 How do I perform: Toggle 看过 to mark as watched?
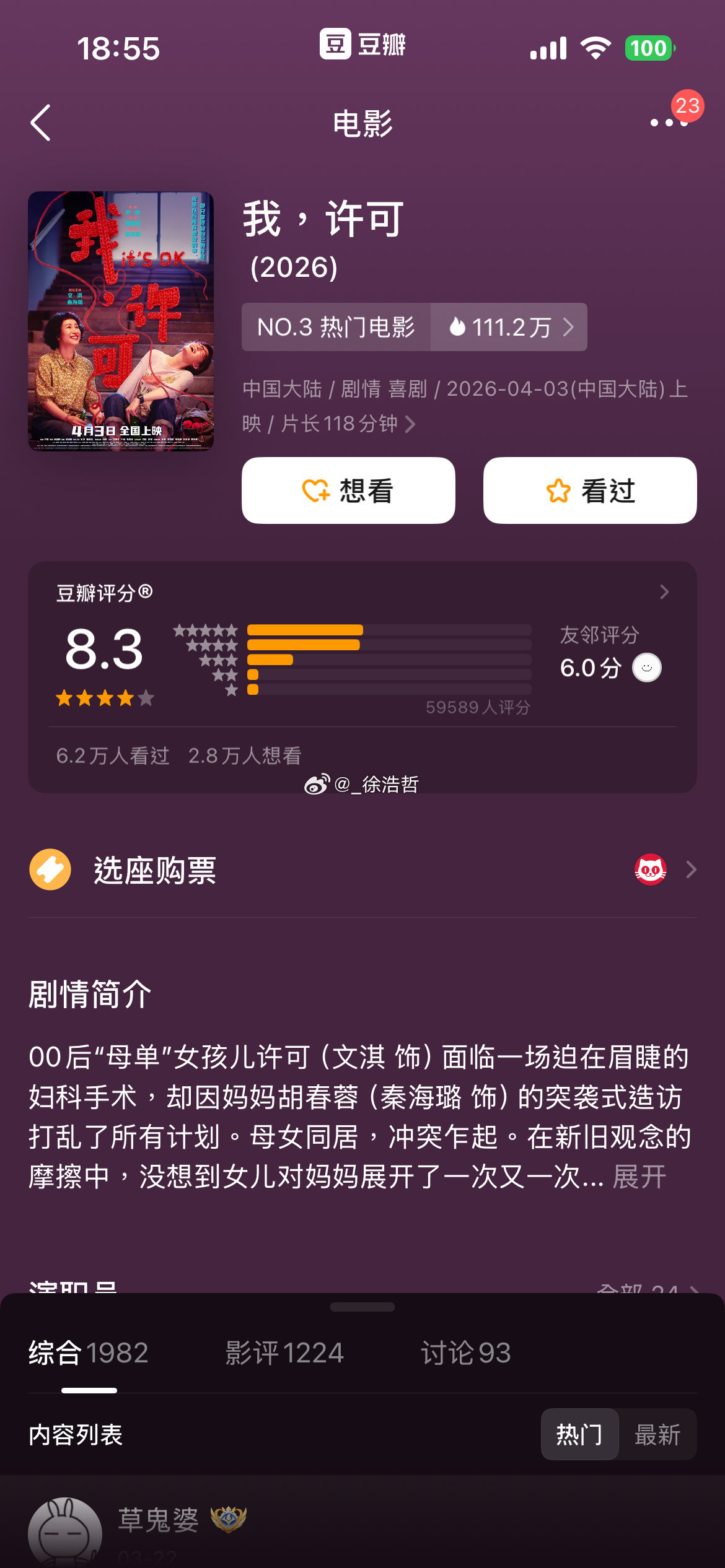click(x=589, y=490)
